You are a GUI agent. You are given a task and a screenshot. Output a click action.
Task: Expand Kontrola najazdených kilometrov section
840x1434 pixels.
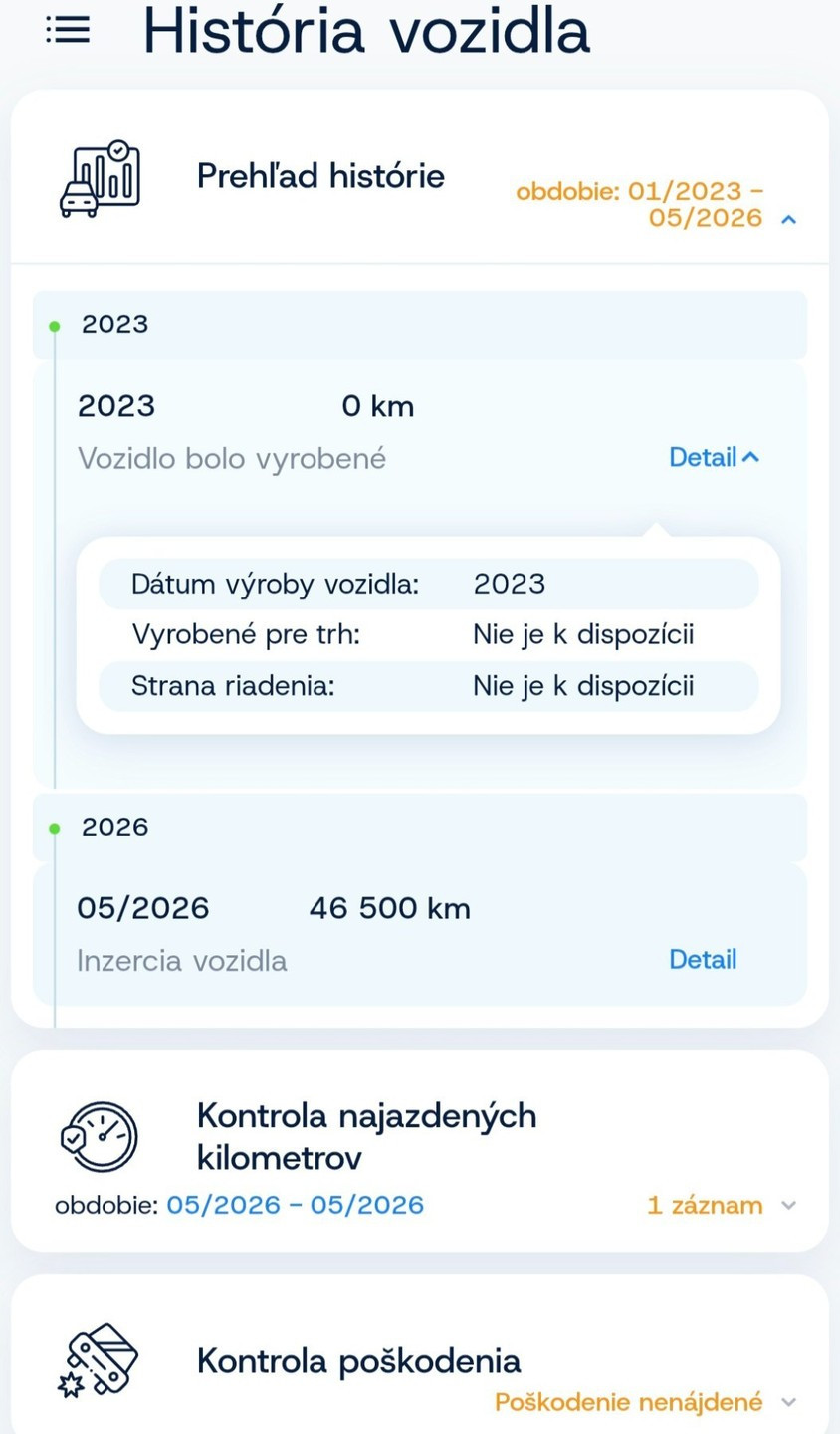point(788,1205)
